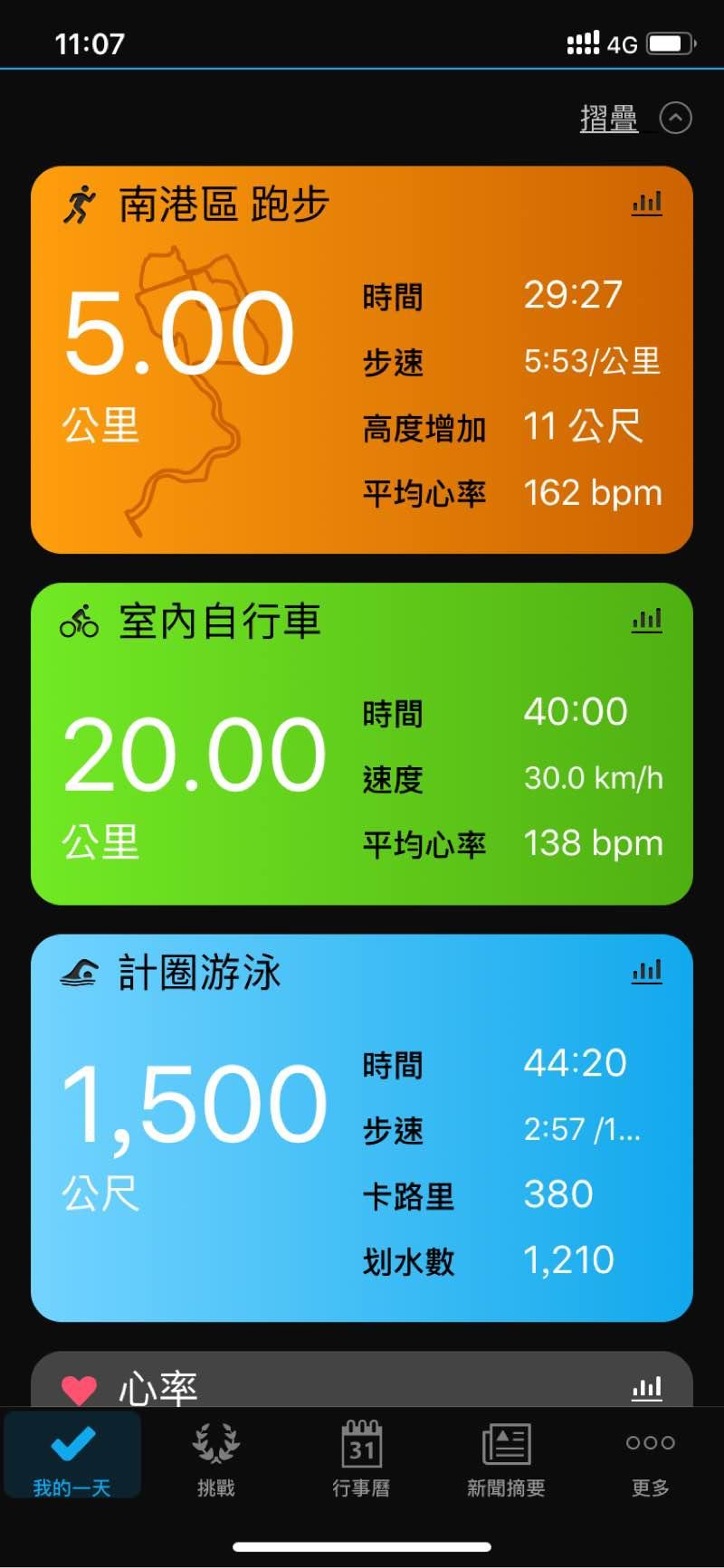View chart for 南港區 跑步 run
This screenshot has width=724, height=1568.
click(647, 204)
